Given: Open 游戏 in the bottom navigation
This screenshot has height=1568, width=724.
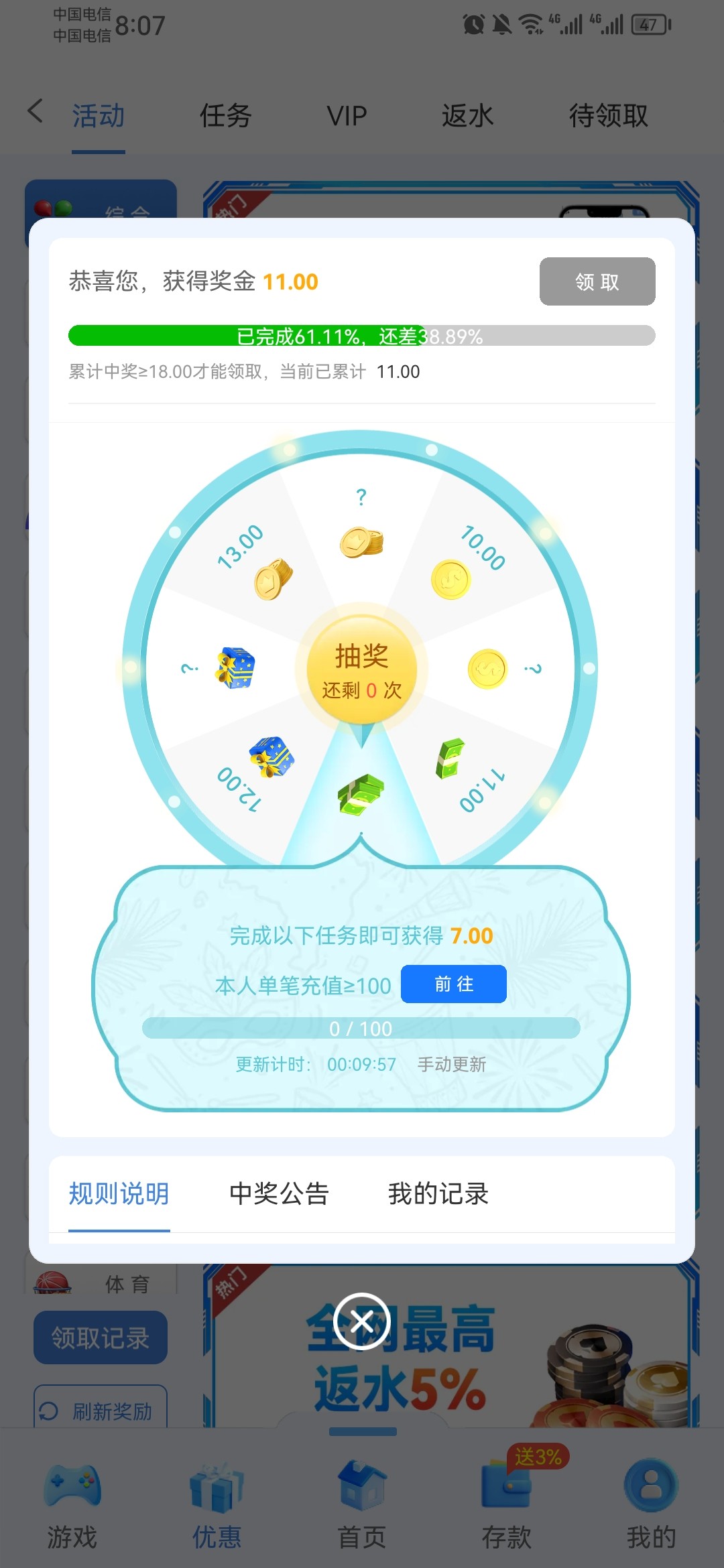Looking at the screenshot, I should click(72, 1501).
